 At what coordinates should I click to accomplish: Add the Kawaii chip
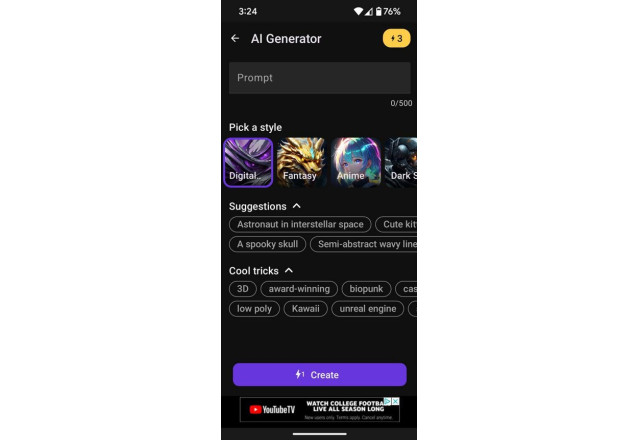pos(306,309)
